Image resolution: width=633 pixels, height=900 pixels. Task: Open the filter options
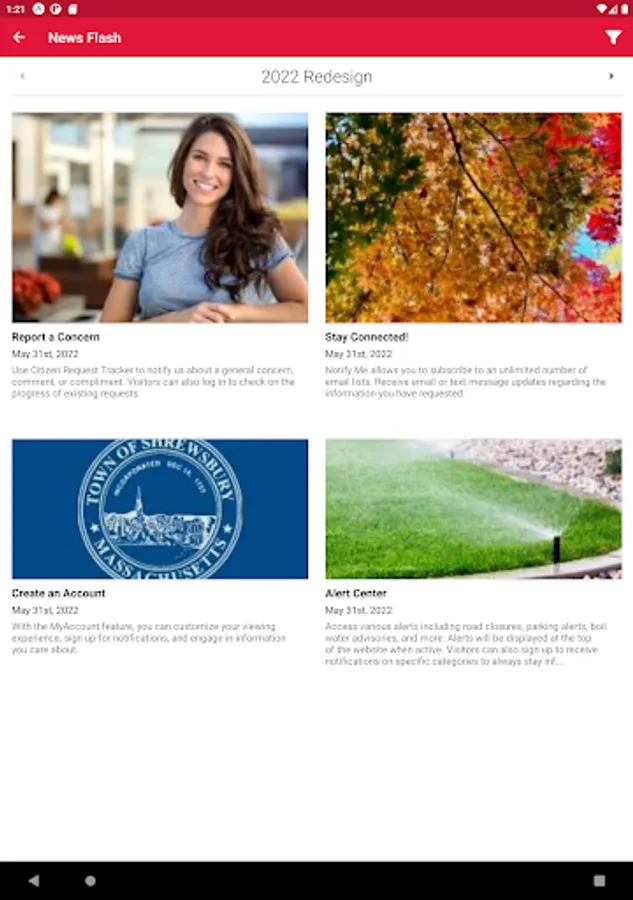pyautogui.click(x=613, y=37)
